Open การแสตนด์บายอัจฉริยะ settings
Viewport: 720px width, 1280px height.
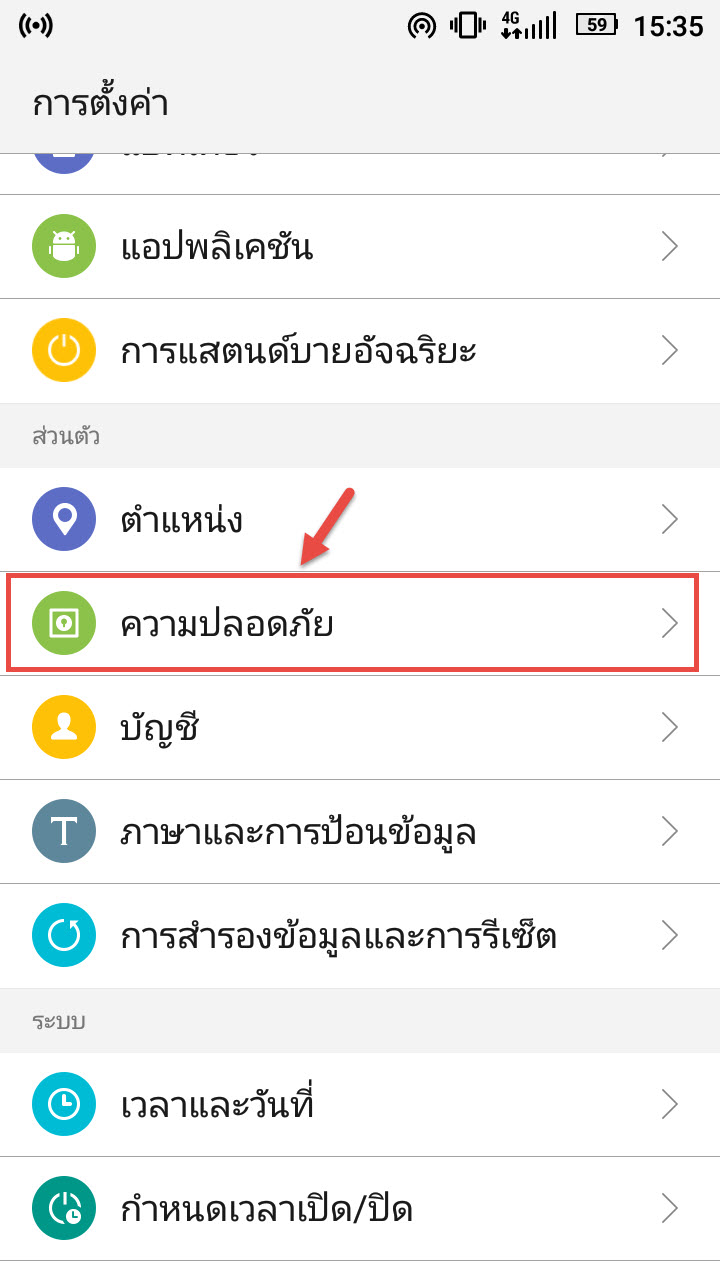[x=360, y=351]
